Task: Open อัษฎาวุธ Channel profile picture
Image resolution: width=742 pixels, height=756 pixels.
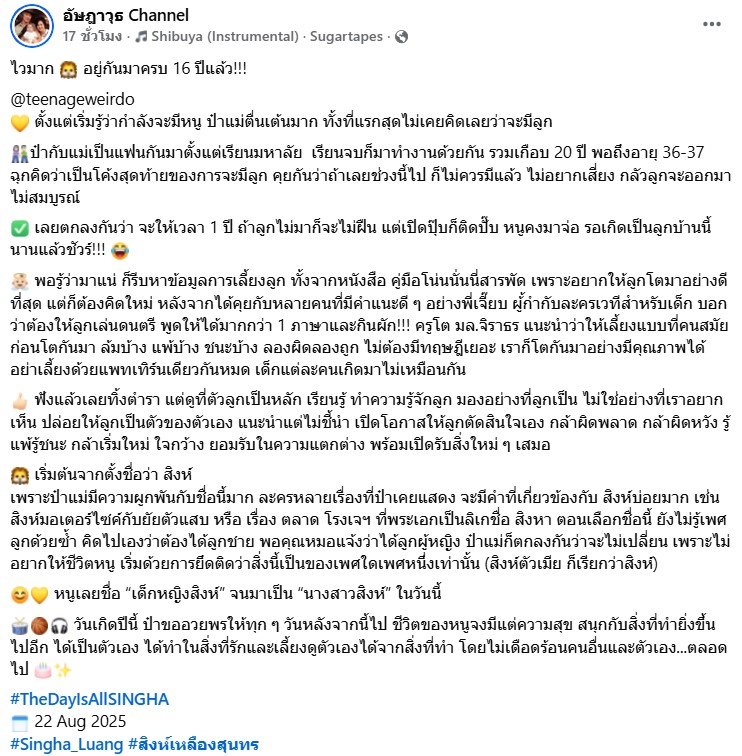Action: [31, 26]
